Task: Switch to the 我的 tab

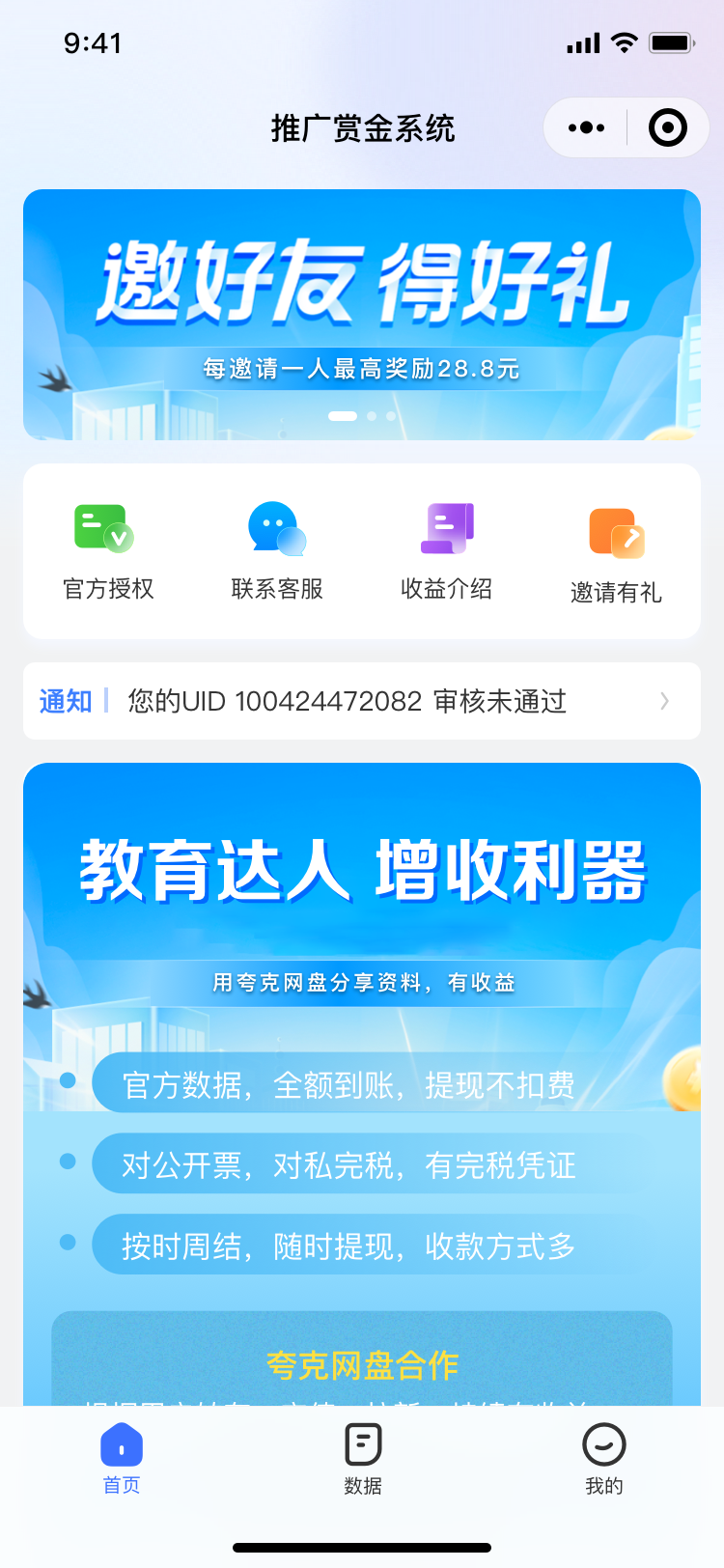Action: (x=604, y=1458)
